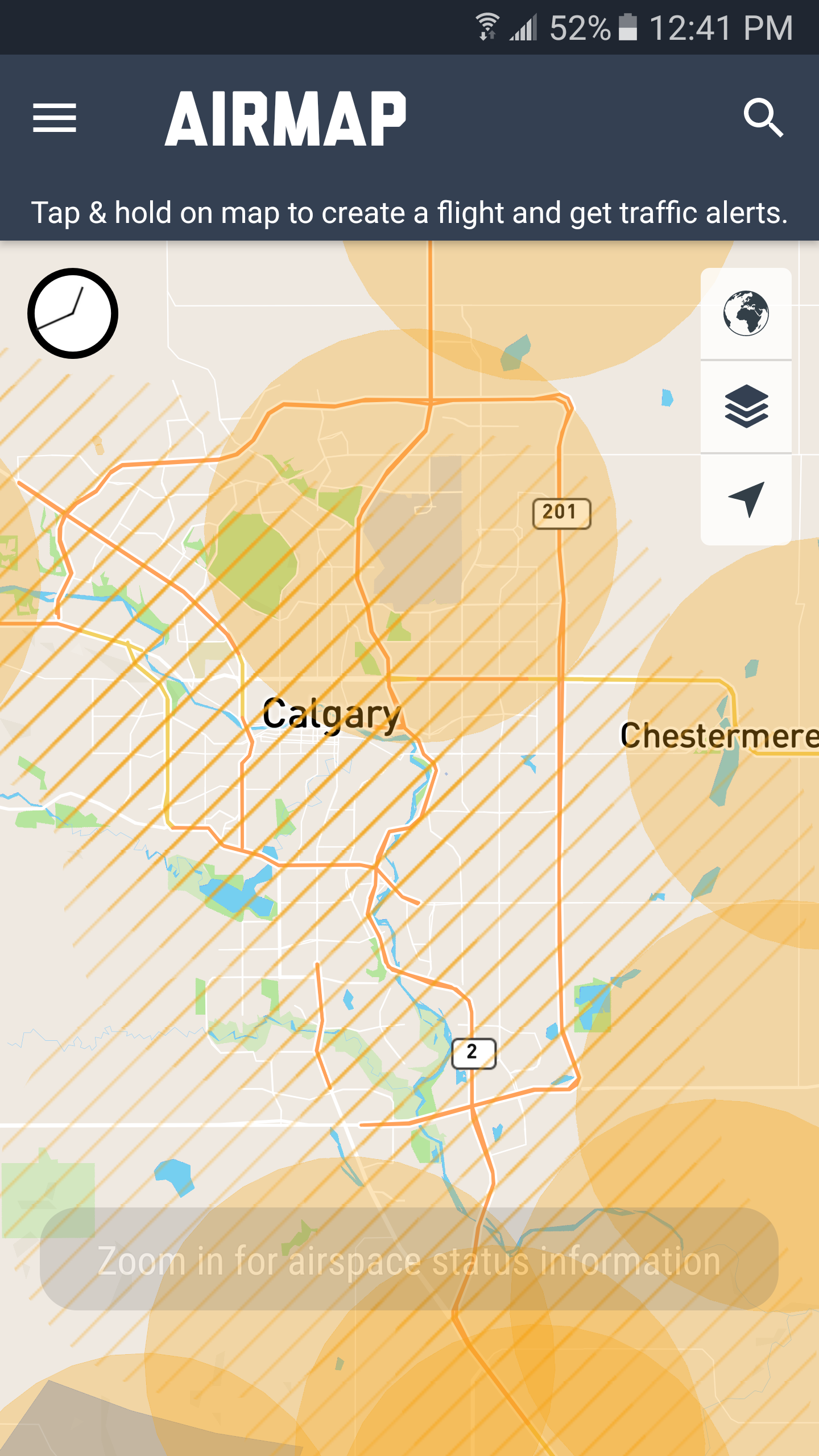Change map style with the globe icon
The width and height of the screenshot is (819, 1456).
(746, 313)
